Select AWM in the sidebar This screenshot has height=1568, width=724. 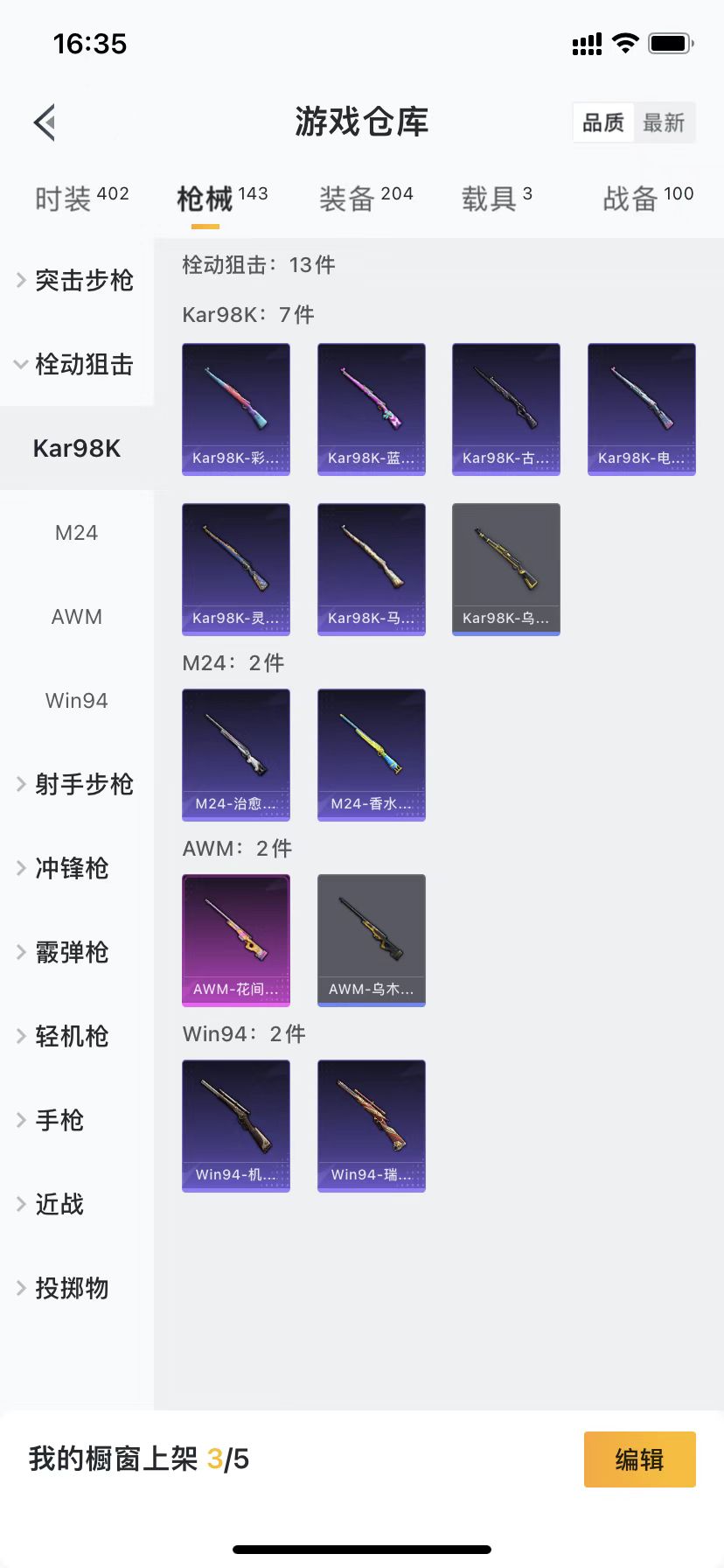[x=76, y=616]
